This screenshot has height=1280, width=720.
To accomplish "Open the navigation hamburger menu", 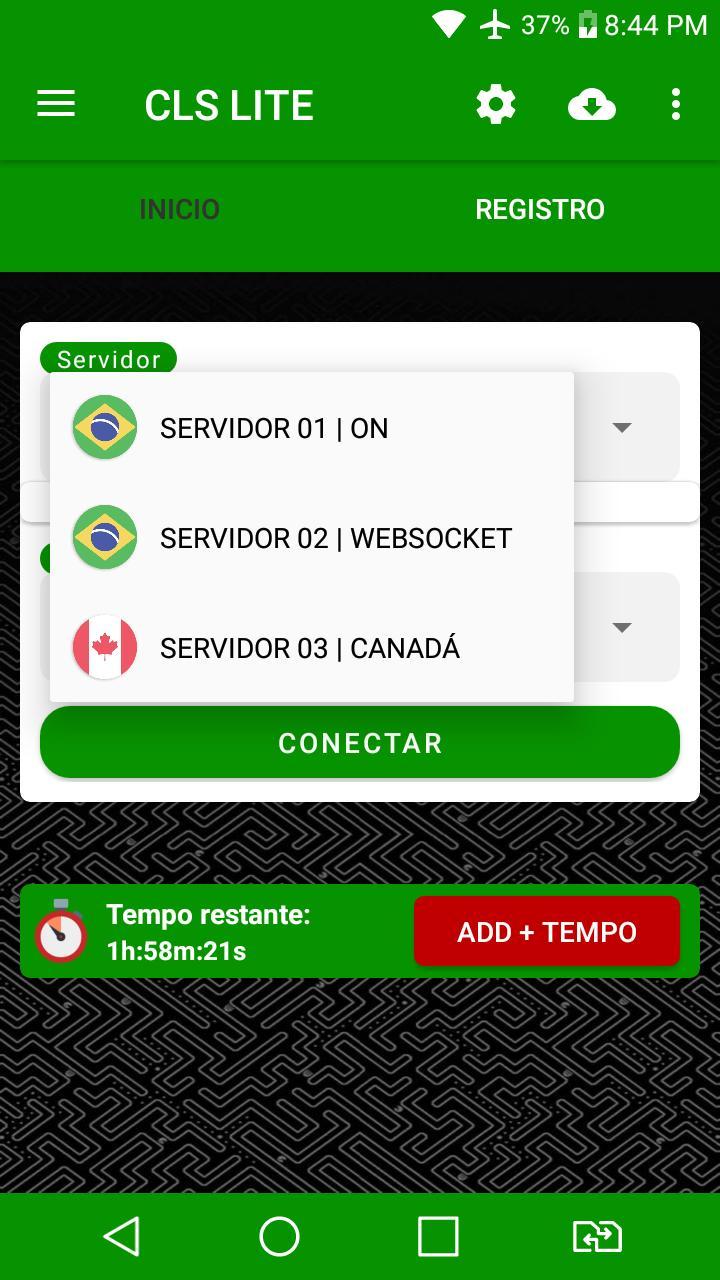I will 55,103.
